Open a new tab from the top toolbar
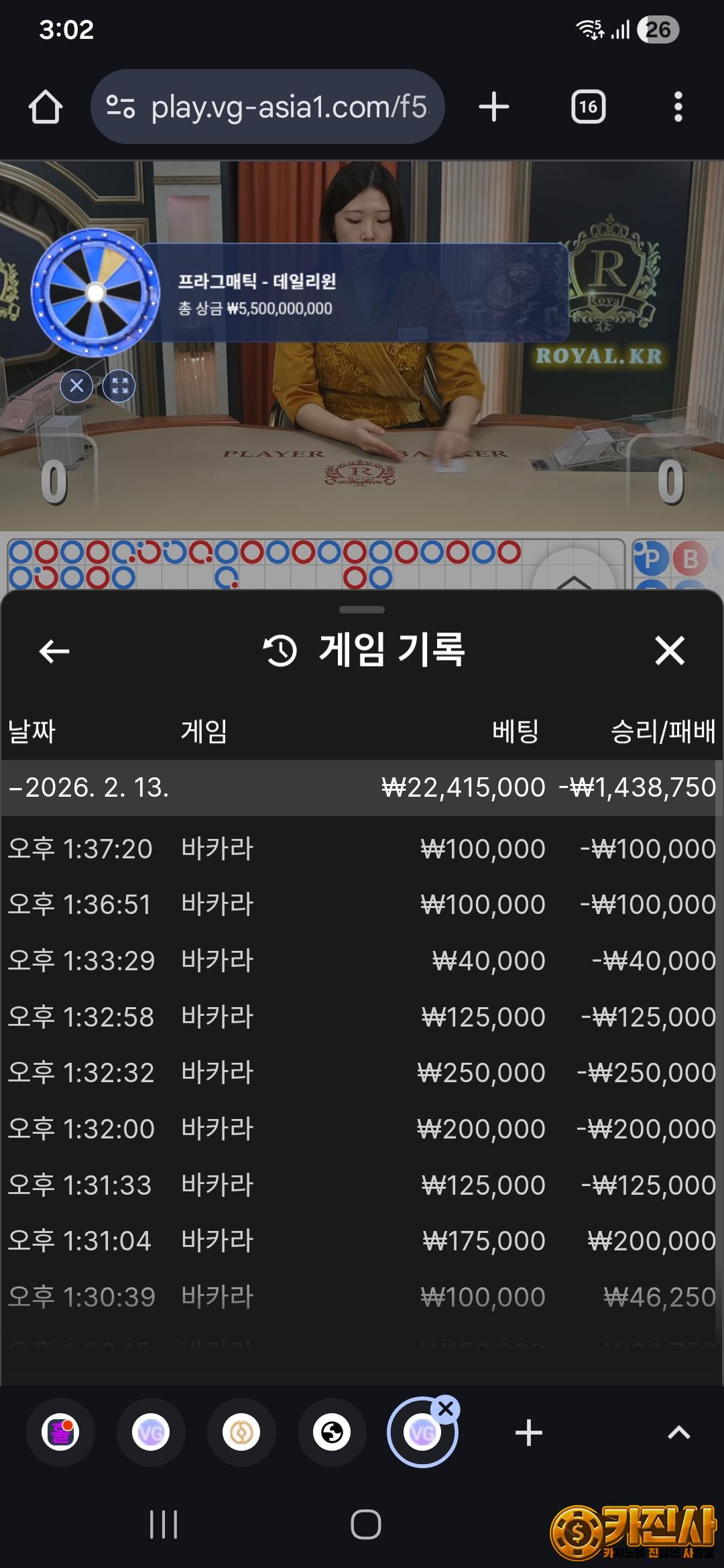Screen dimensions: 724x1568 click(494, 107)
